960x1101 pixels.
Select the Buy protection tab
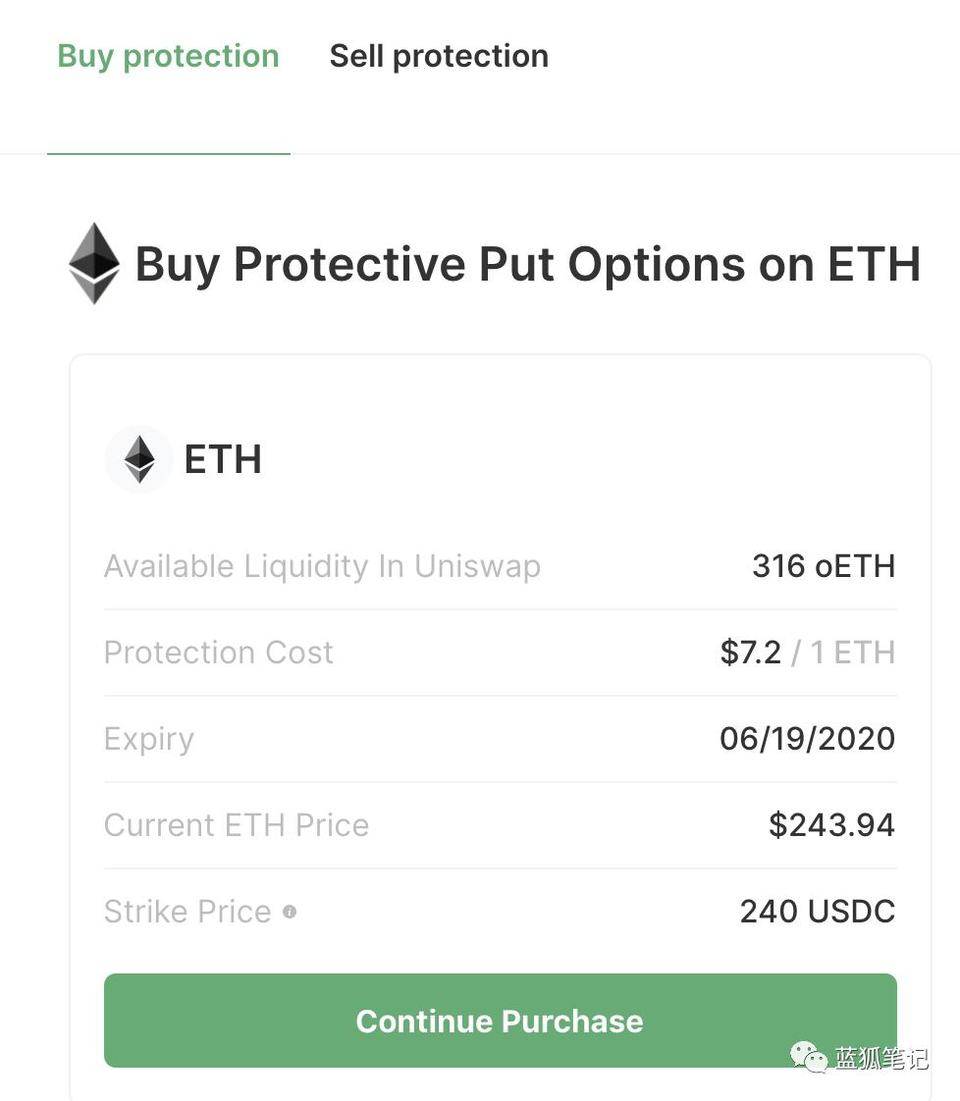pos(167,55)
